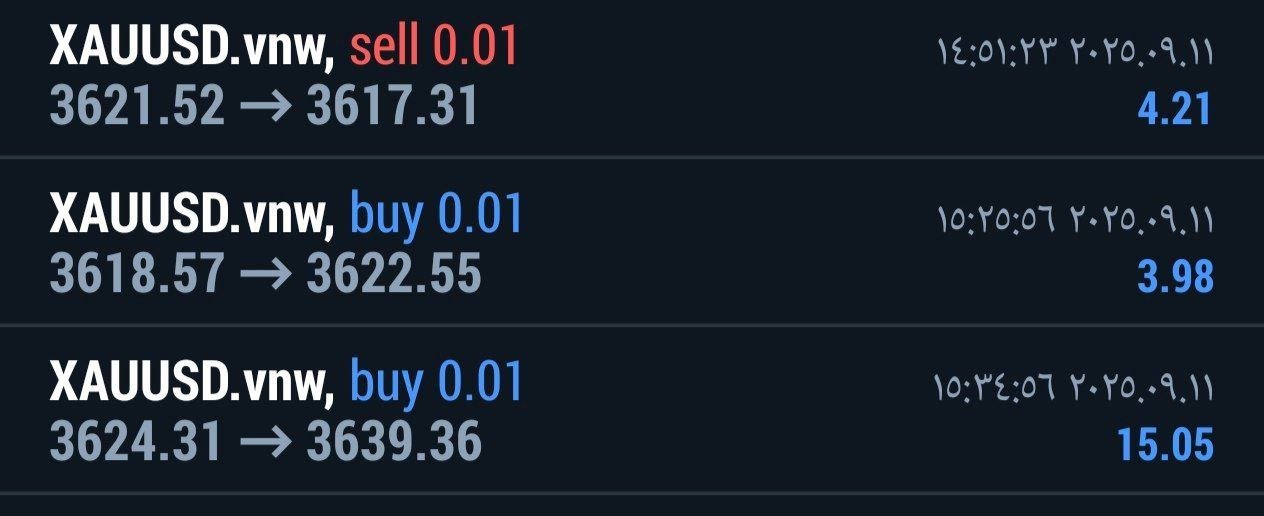
Task: Expand the XAUUSD sell trade with 4.21 profit
Action: coord(630,78)
